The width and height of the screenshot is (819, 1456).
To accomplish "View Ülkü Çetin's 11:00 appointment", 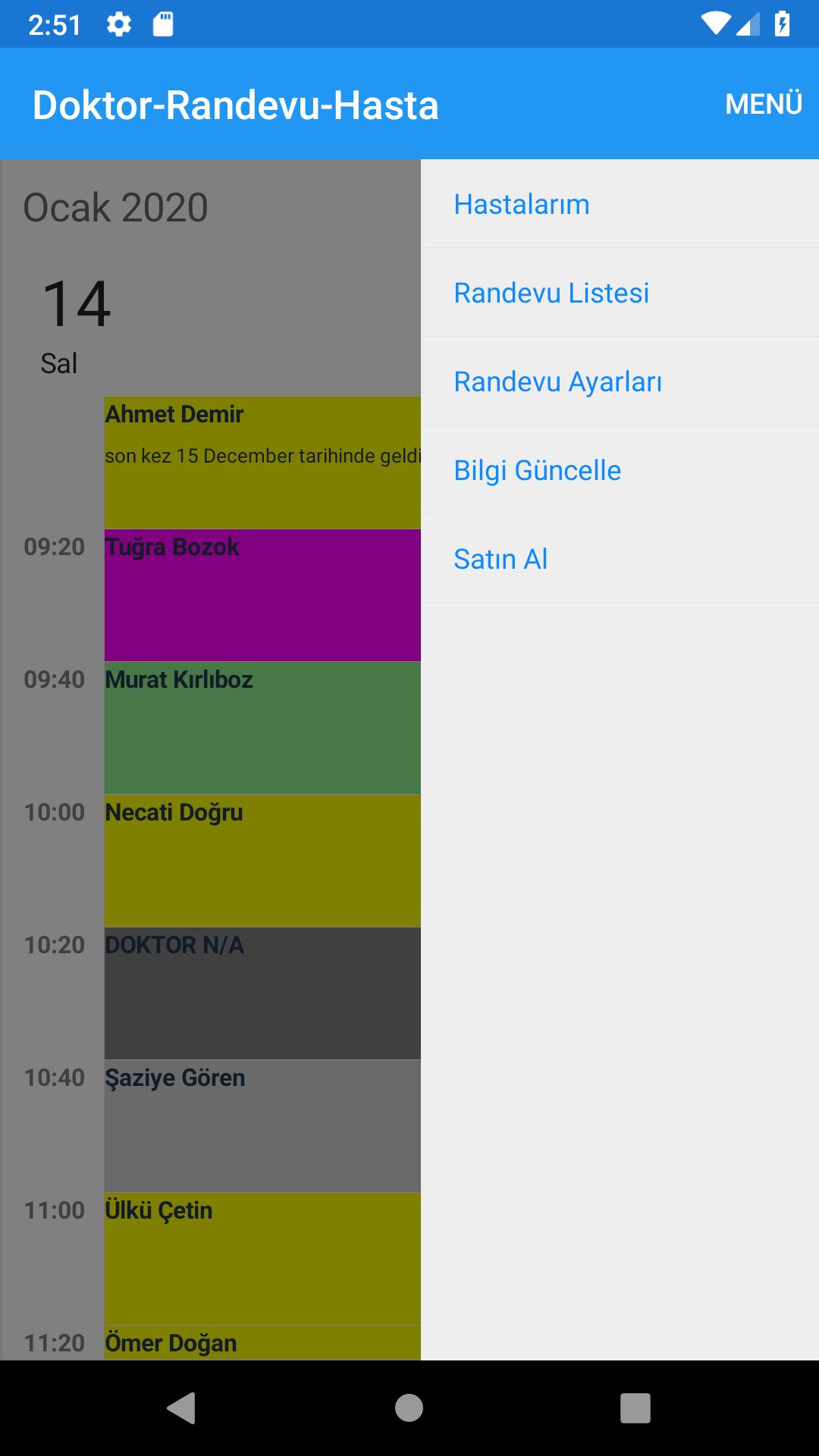I will [262, 1259].
